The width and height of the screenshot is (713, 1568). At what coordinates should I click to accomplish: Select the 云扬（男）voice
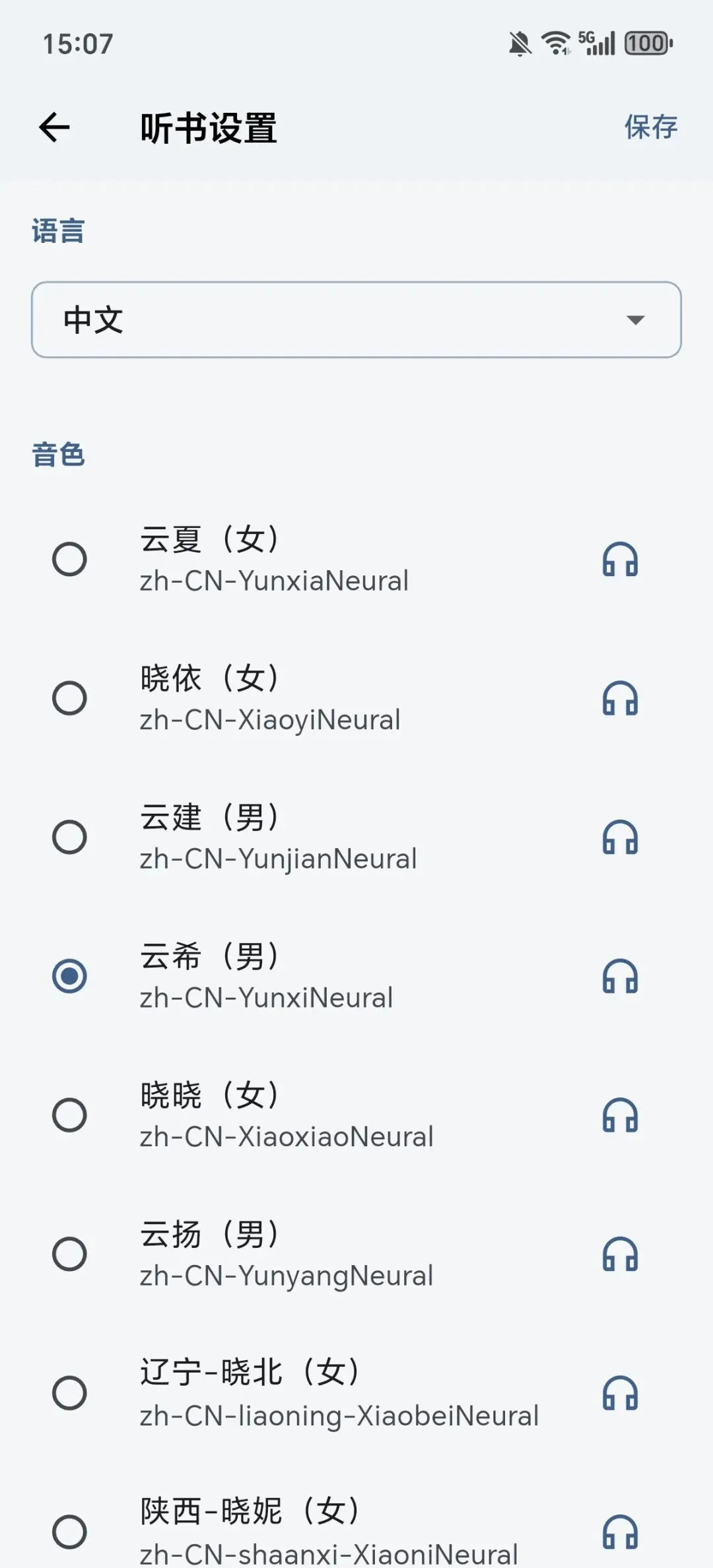pos(69,1254)
